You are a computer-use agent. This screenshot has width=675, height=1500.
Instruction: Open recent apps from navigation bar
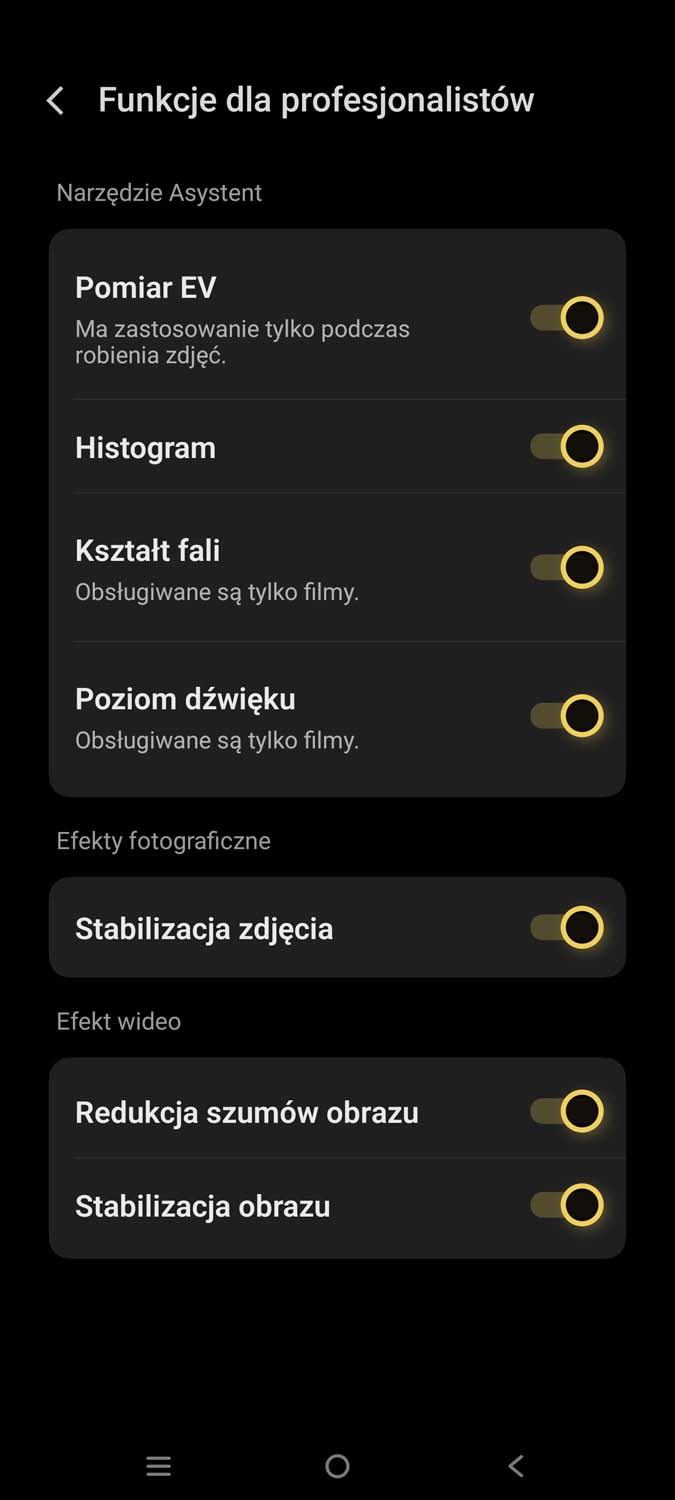158,1466
